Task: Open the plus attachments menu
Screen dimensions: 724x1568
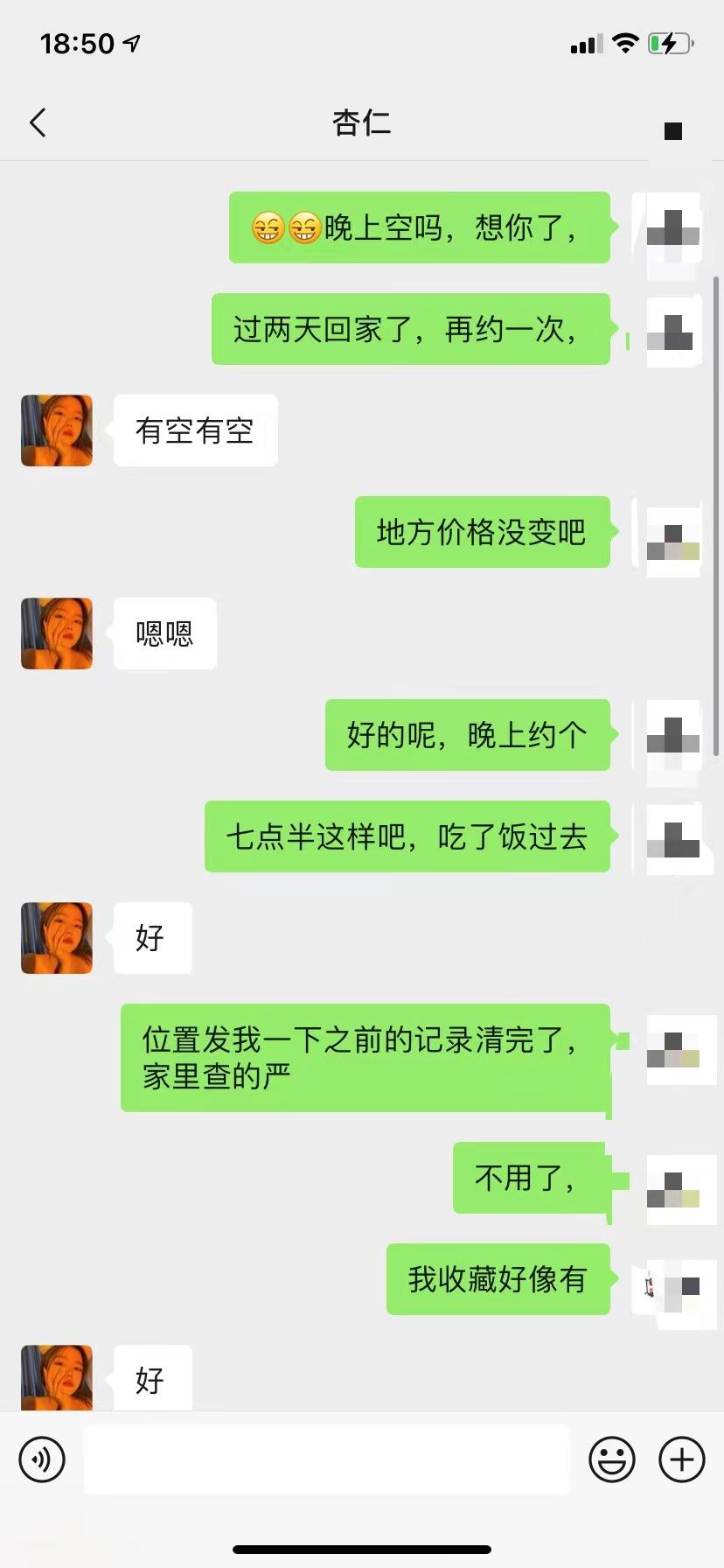Action: coord(682,1459)
